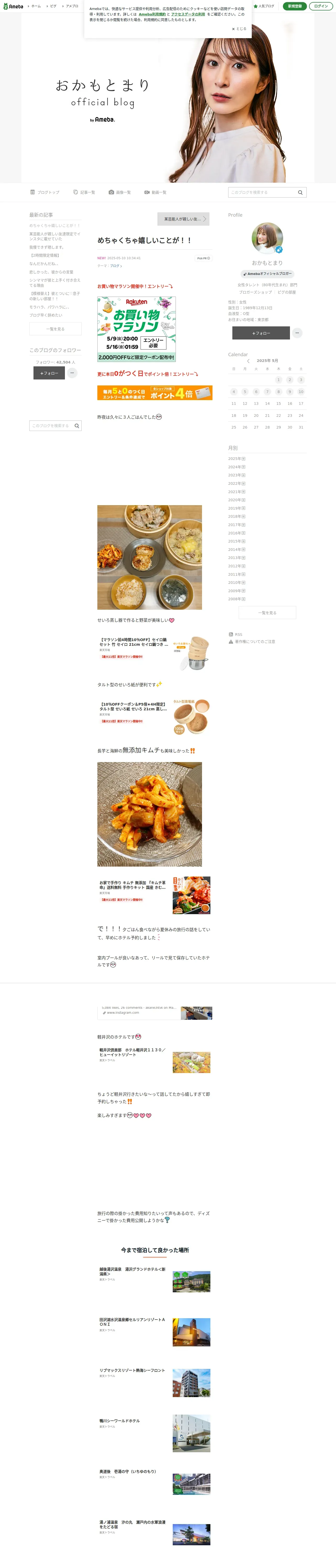Open the ブログトップ tab
336x1568 pixels.
(45, 192)
